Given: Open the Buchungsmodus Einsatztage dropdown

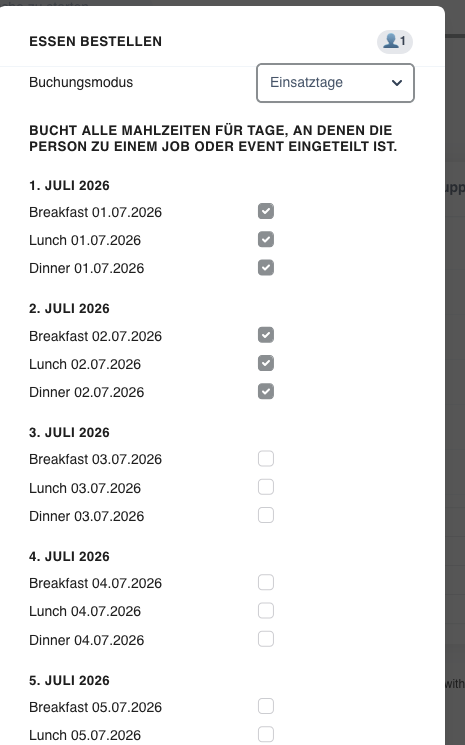Looking at the screenshot, I should 335,83.
